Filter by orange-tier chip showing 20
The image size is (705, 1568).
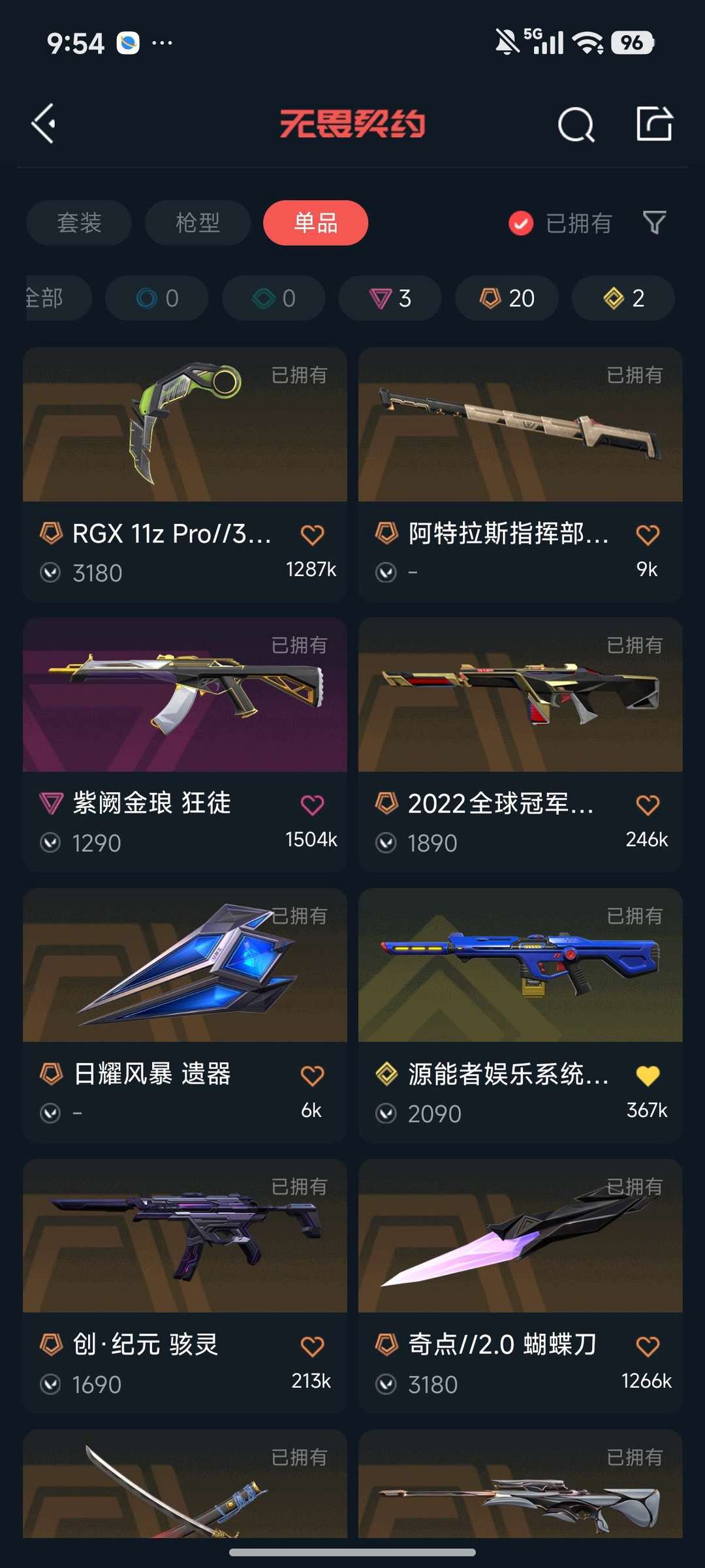[507, 298]
